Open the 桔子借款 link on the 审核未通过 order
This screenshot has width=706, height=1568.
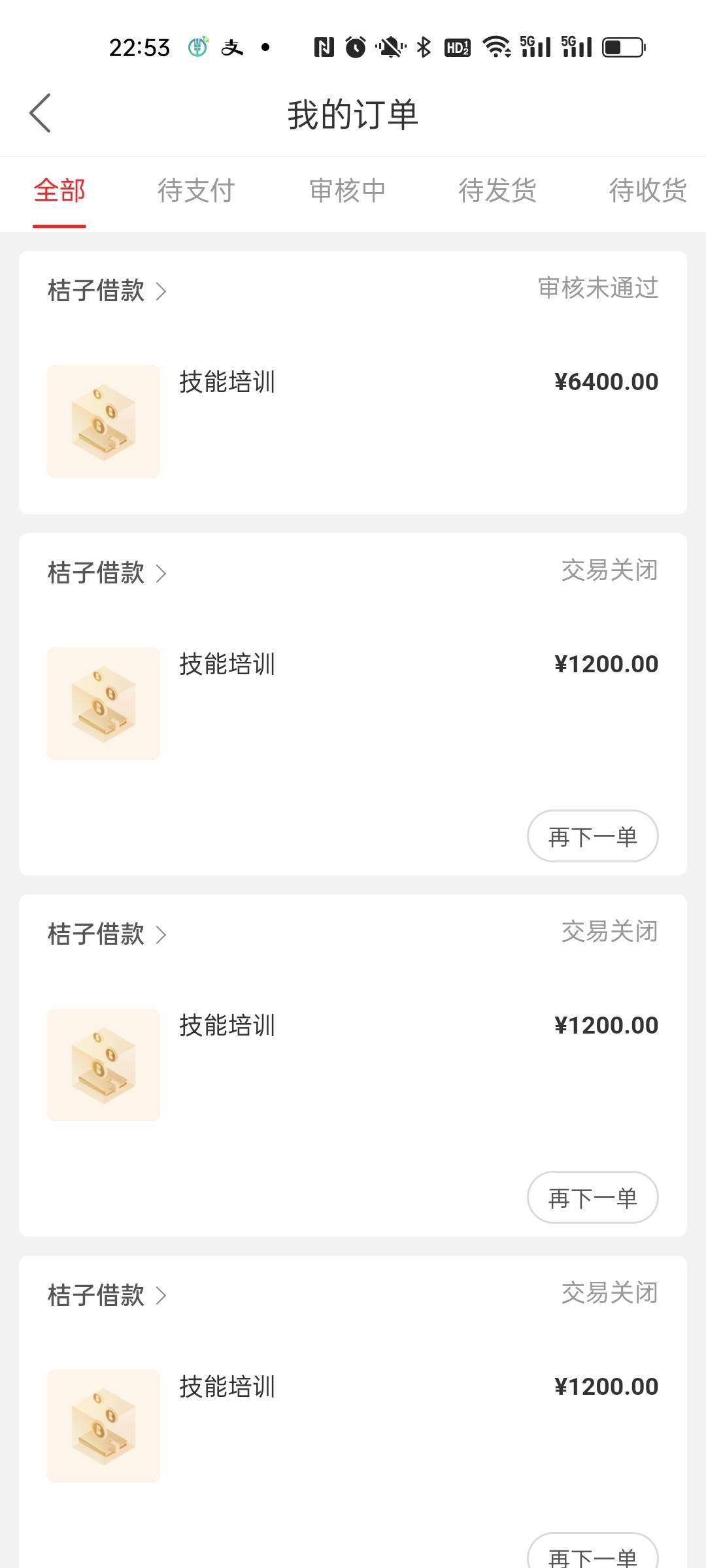point(107,290)
